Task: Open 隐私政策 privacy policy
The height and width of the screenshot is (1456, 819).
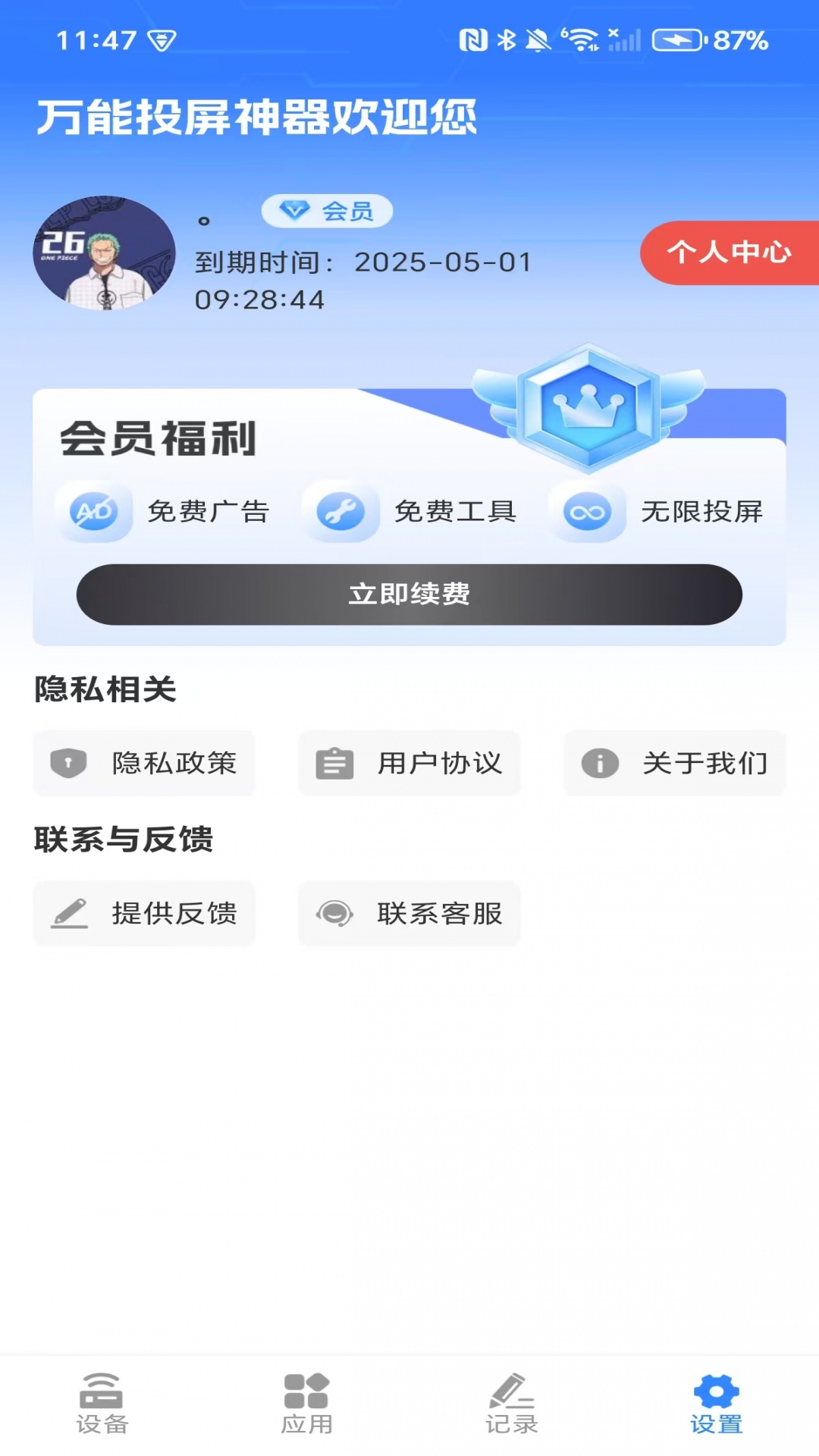Action: tap(145, 764)
